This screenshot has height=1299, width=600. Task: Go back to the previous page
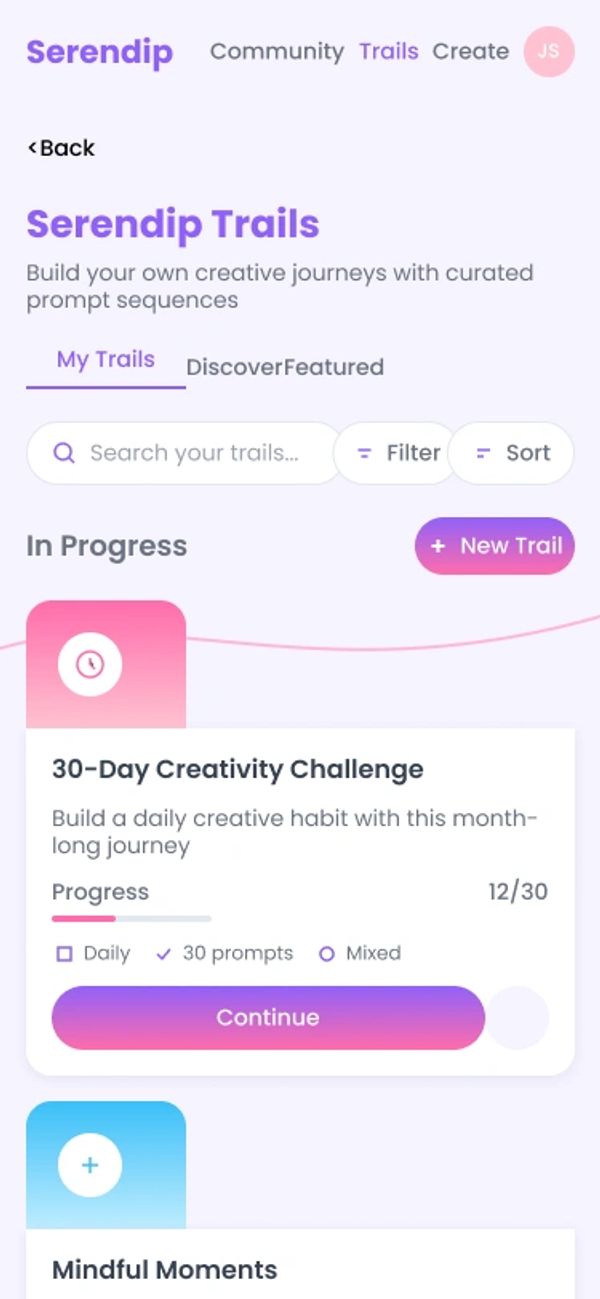[62, 148]
